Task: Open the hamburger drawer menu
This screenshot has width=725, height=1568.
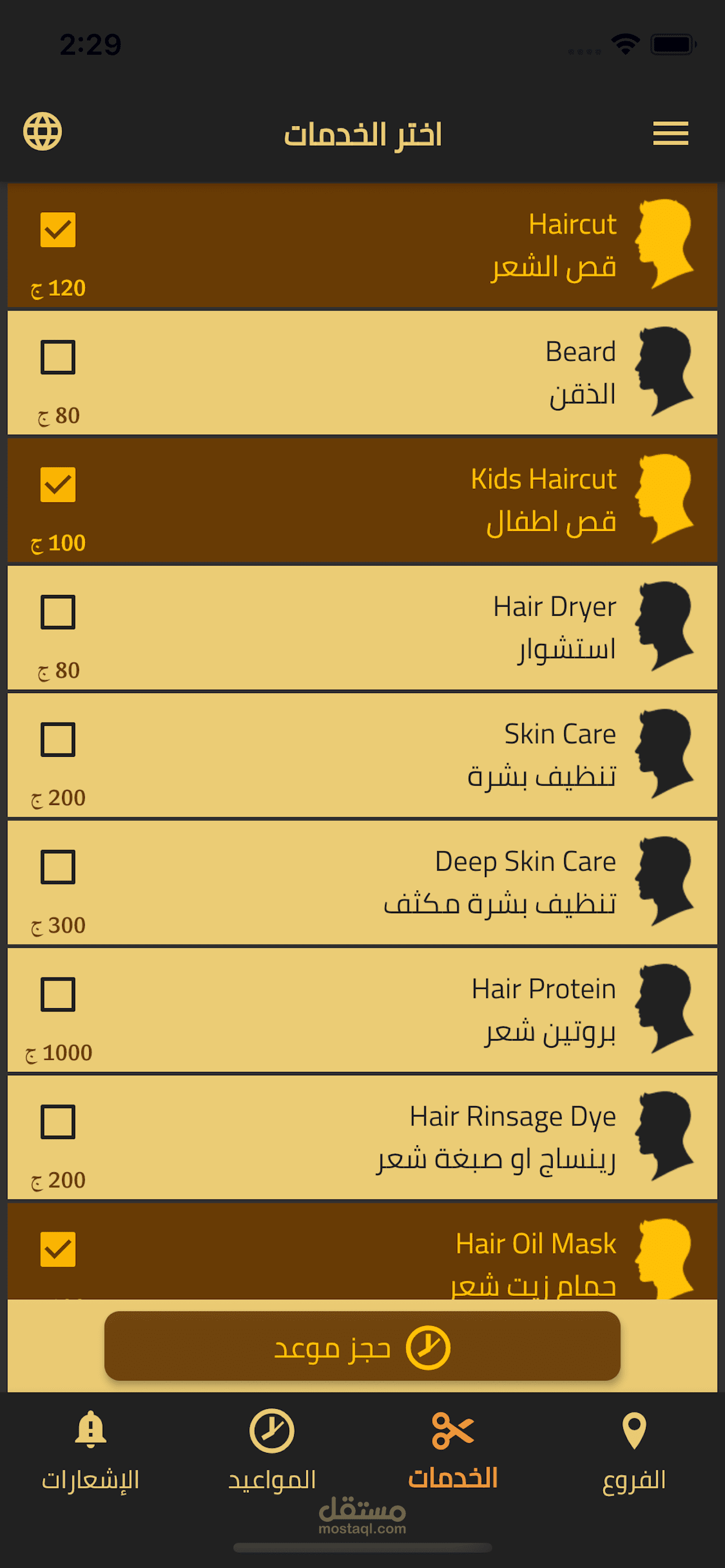Action: [x=670, y=133]
